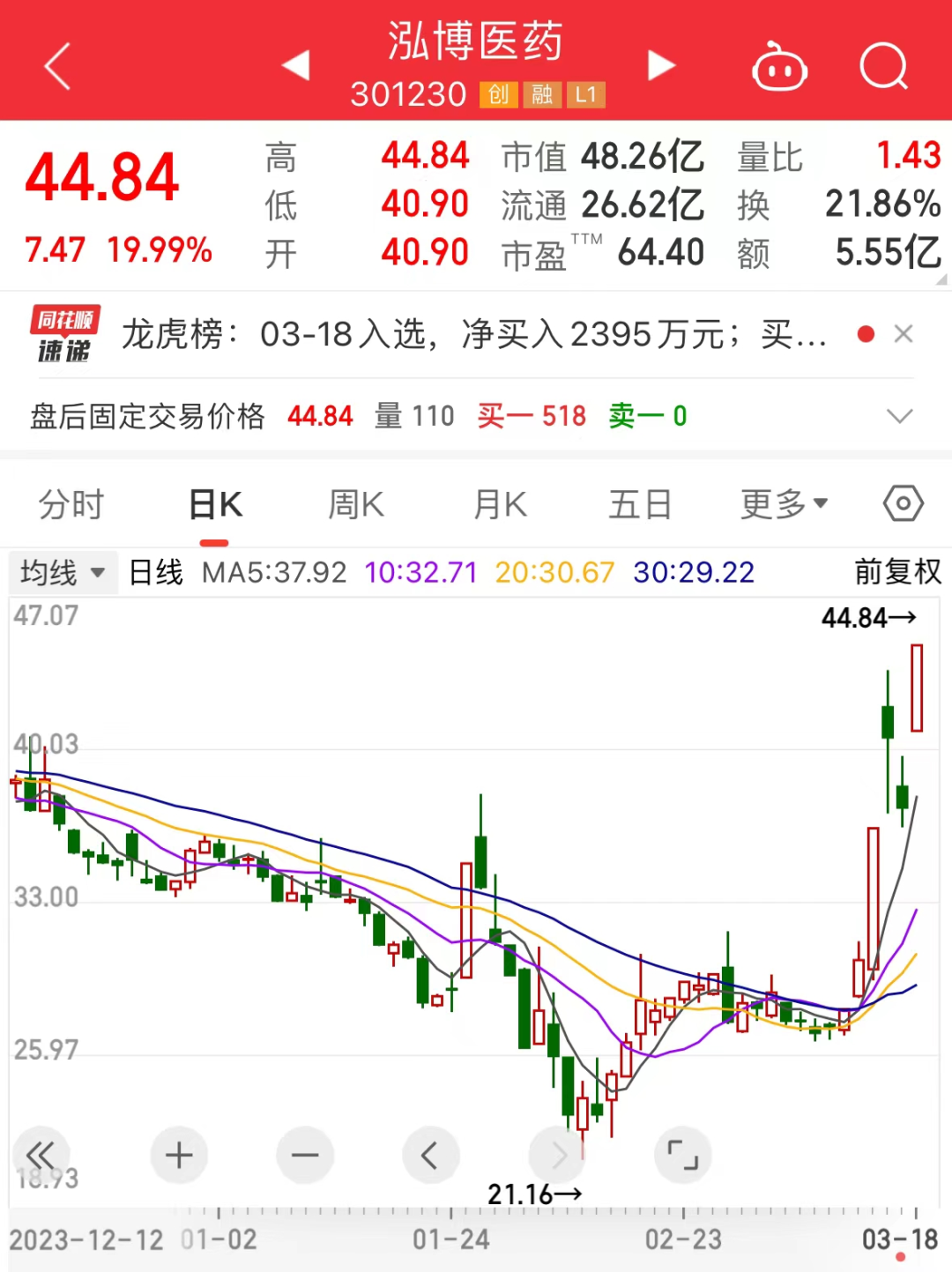The image size is (952, 1272).
Task: Go back using the header arrow
Action: [x=58, y=67]
